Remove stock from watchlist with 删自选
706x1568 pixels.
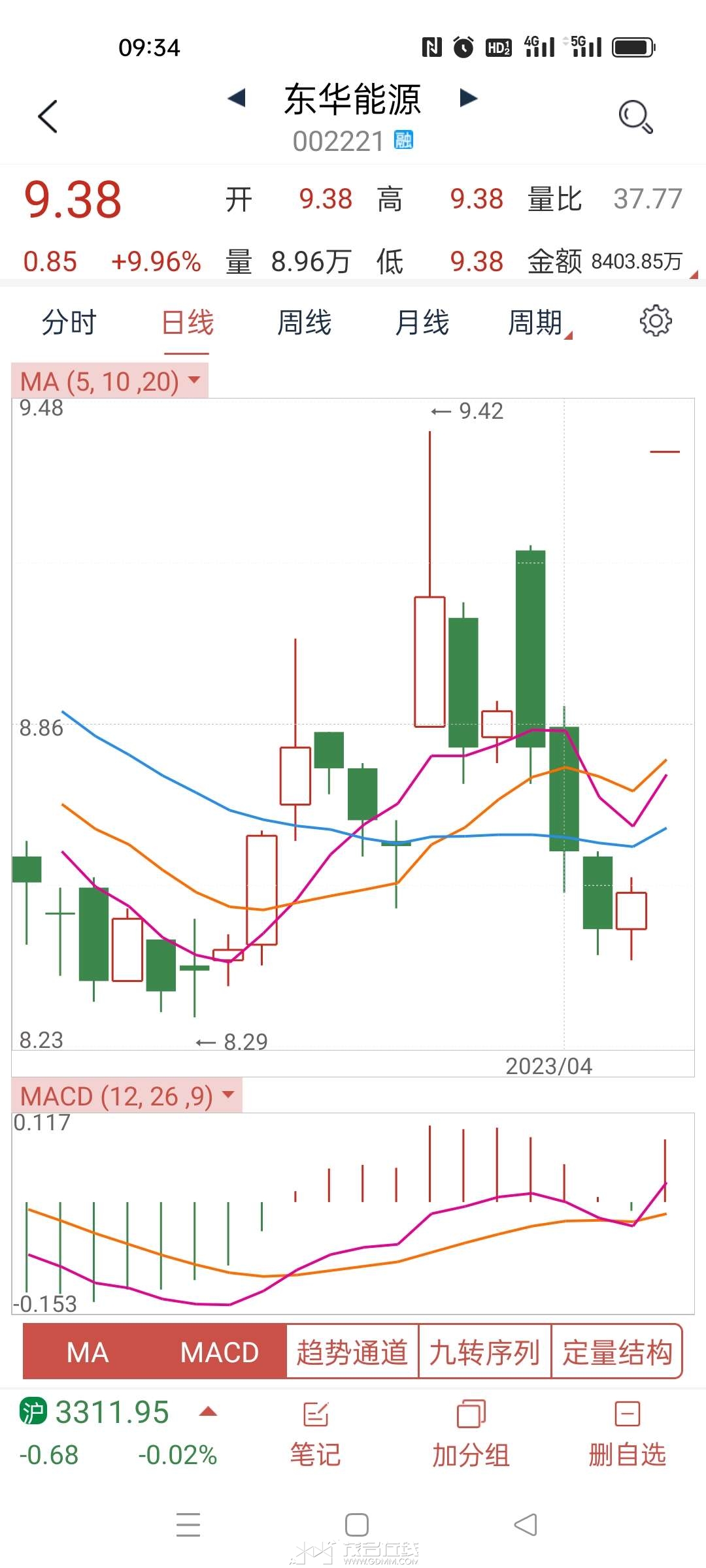[x=627, y=1433]
